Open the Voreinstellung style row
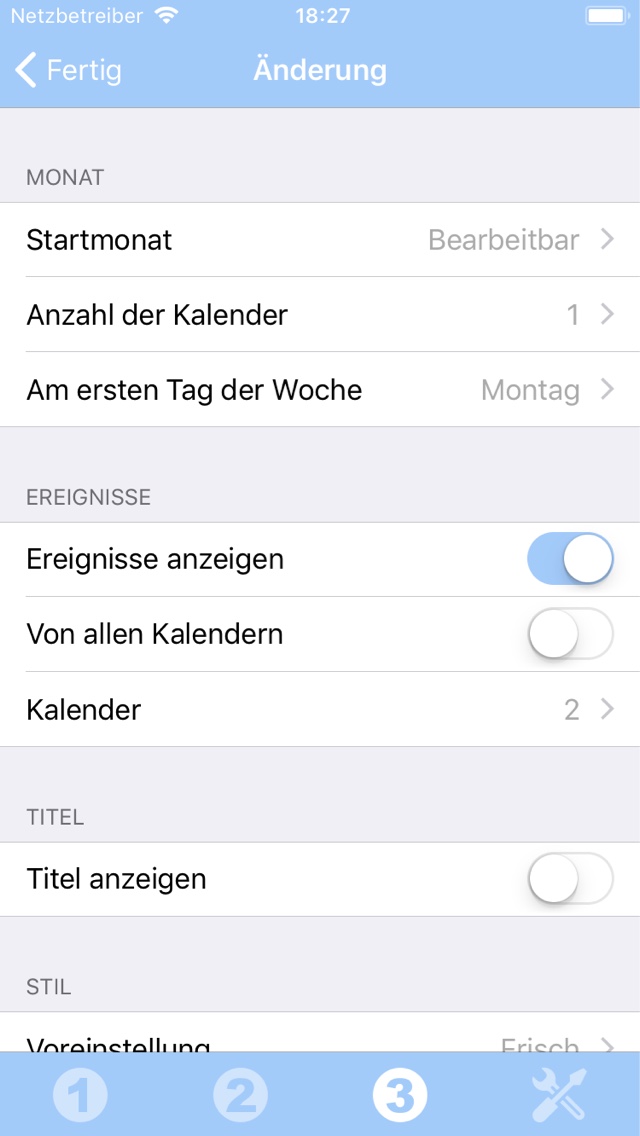Viewport: 640px width, 1136px height. click(x=320, y=1033)
